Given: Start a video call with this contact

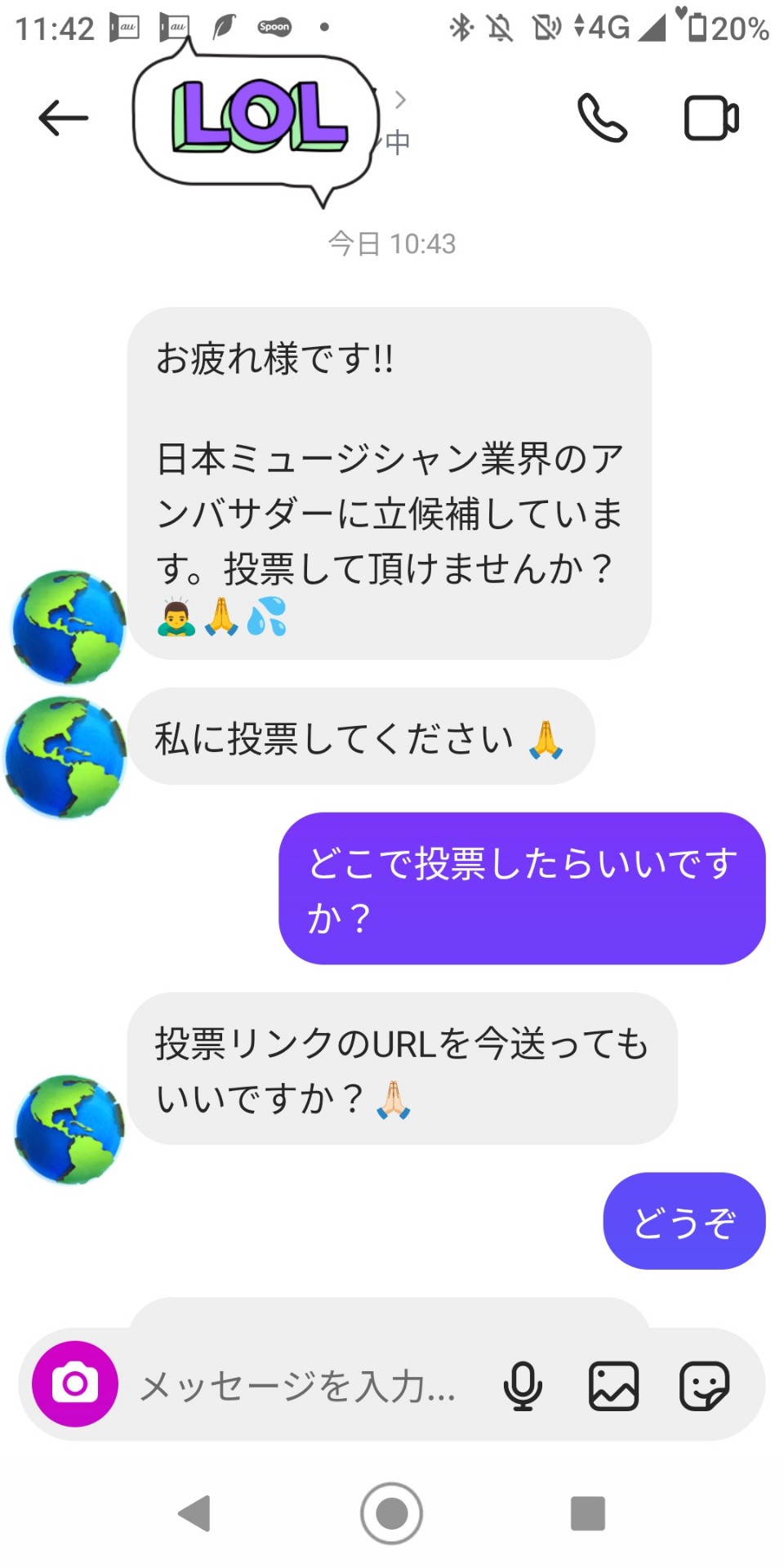Looking at the screenshot, I should [x=709, y=117].
